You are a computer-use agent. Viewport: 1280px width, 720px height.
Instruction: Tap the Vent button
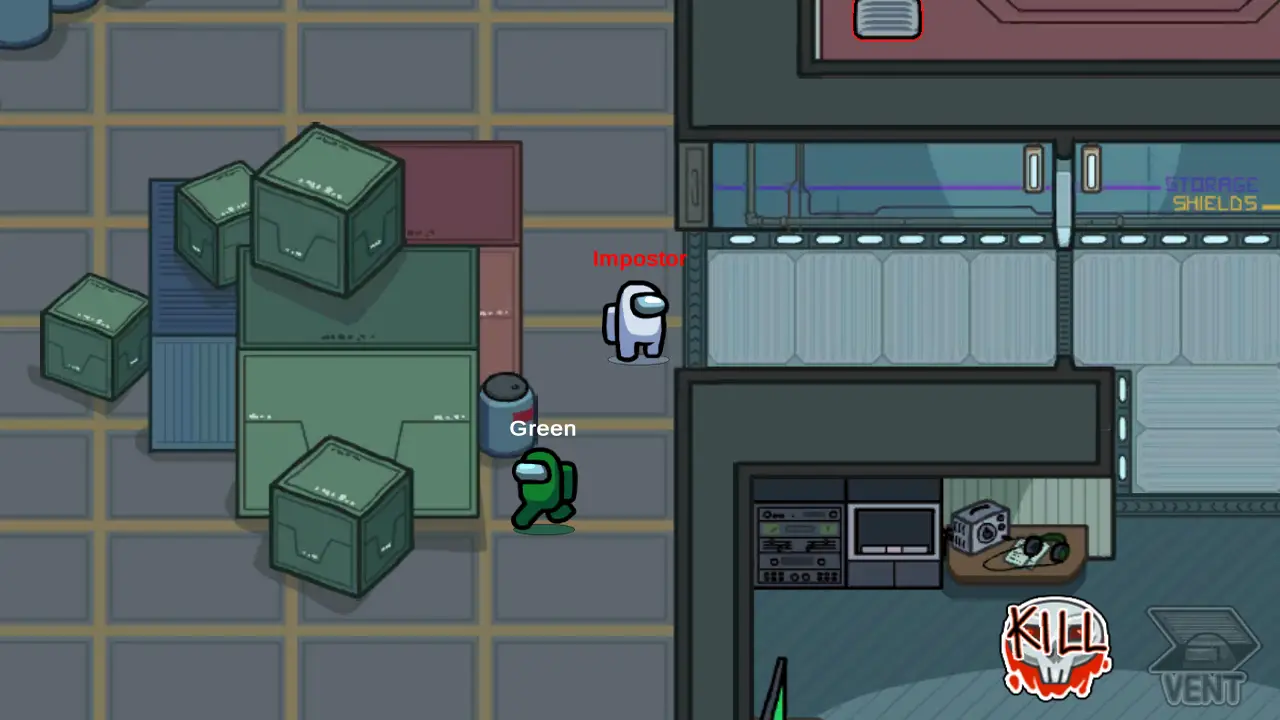1203,656
